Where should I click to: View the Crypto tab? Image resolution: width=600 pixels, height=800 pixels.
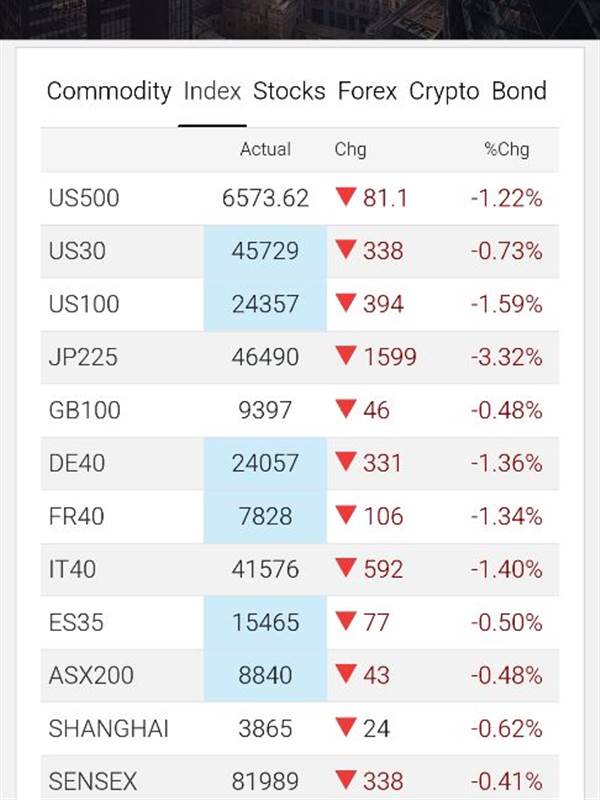coord(444,92)
